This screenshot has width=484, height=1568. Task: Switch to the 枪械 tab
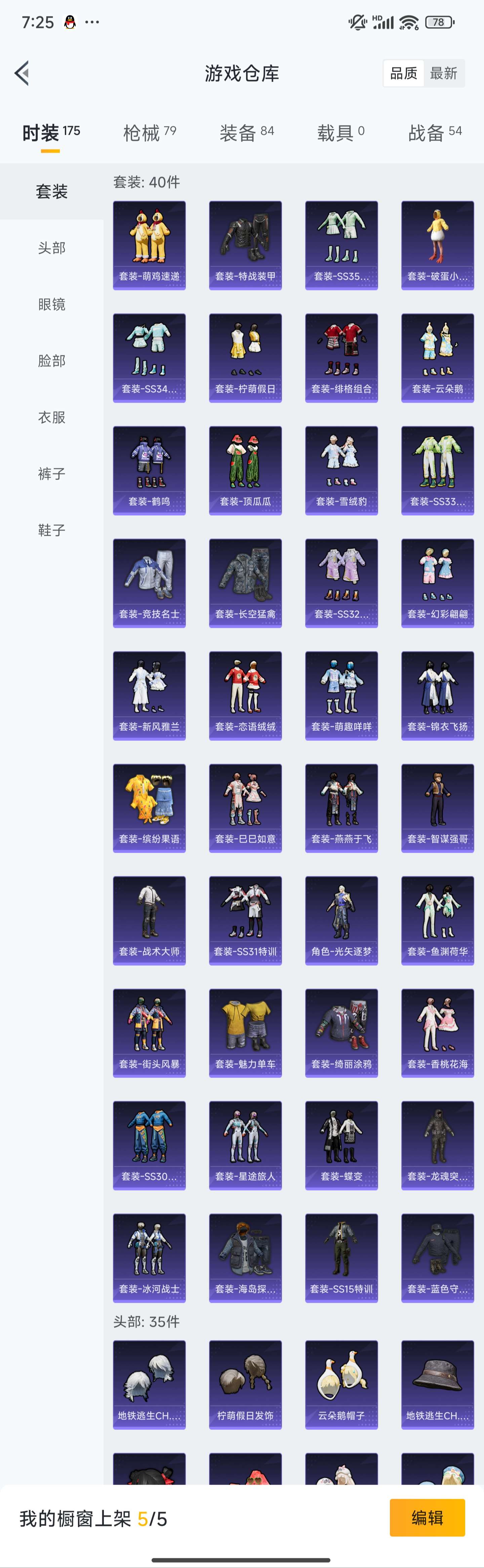click(149, 133)
